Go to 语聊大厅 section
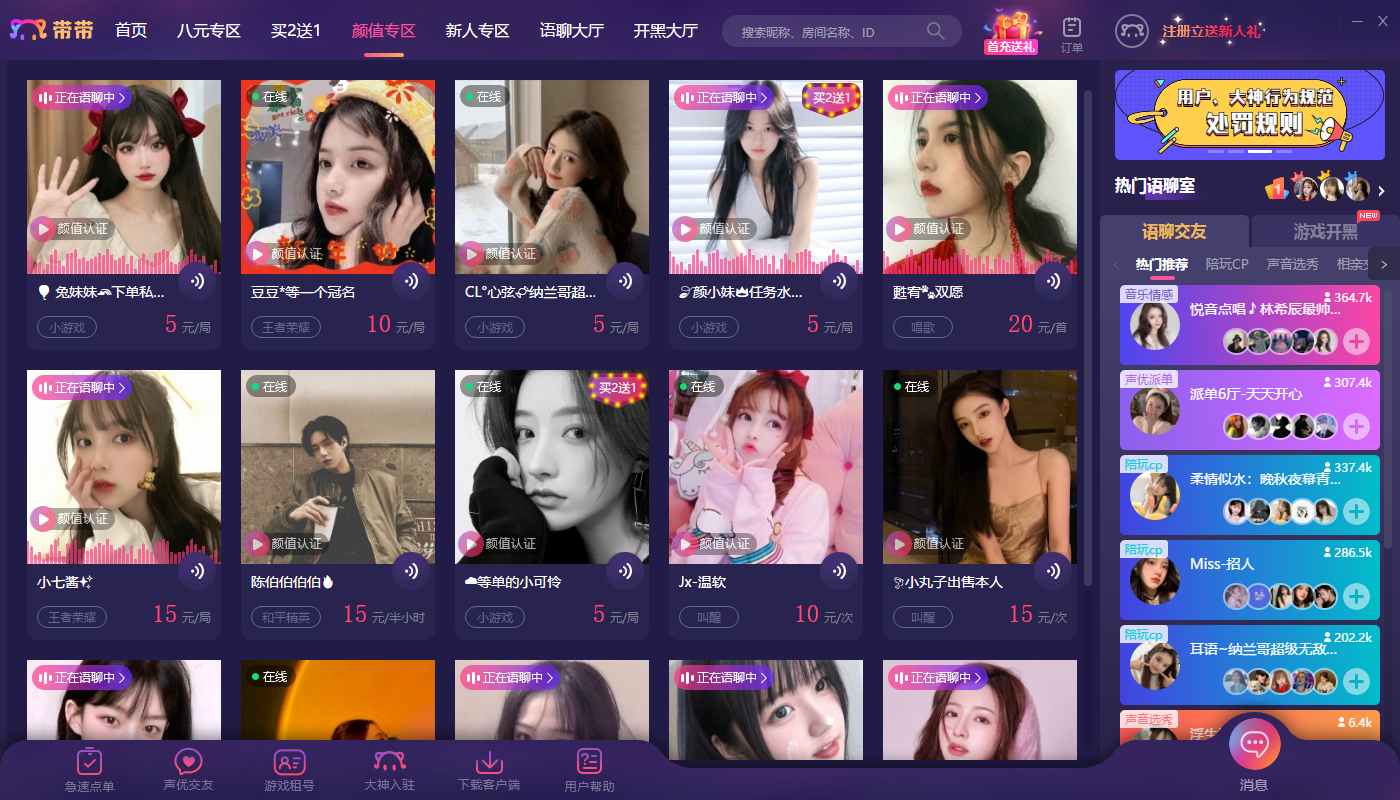The image size is (1400, 800). point(571,31)
